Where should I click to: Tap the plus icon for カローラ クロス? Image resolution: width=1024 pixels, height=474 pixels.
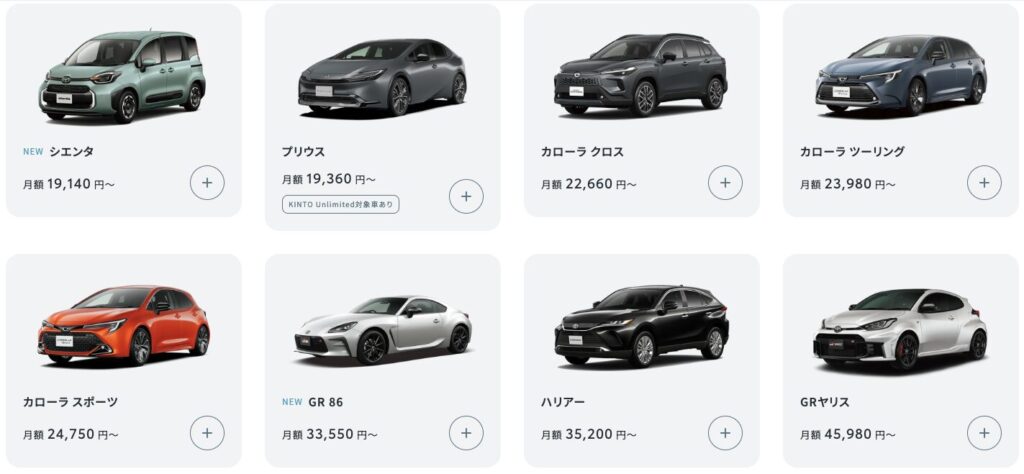[x=725, y=183]
